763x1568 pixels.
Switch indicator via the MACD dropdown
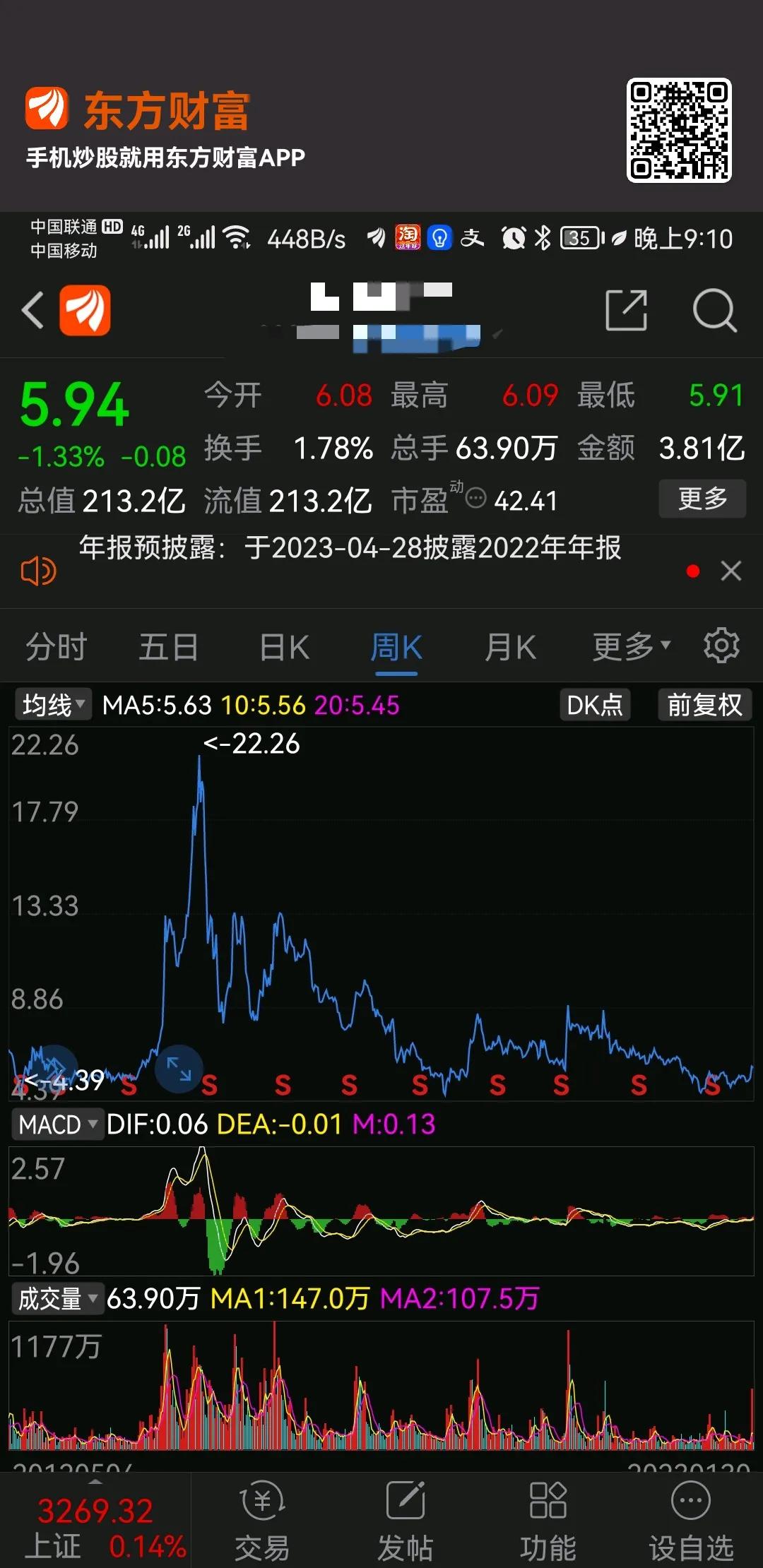click(57, 1124)
